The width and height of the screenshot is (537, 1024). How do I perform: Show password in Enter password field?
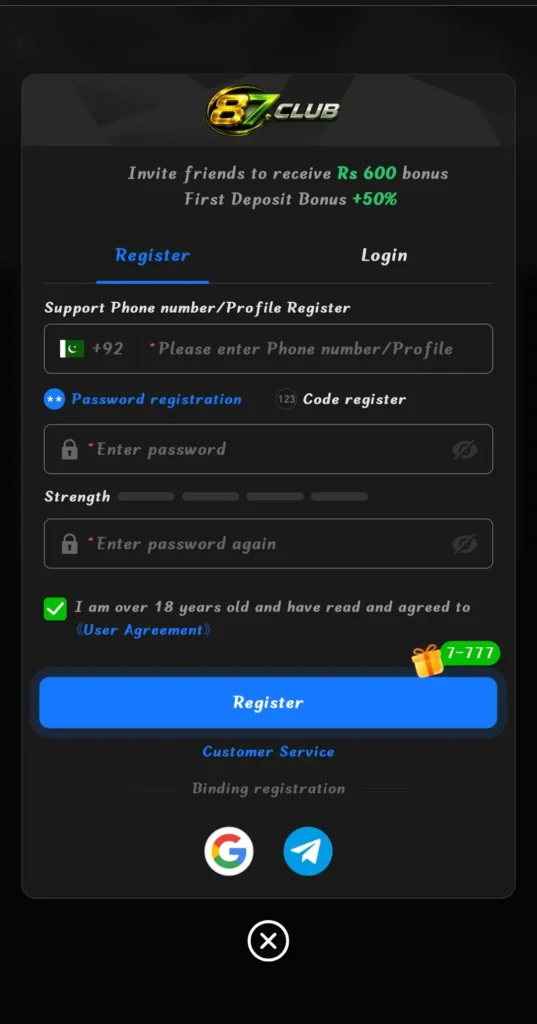[464, 449]
